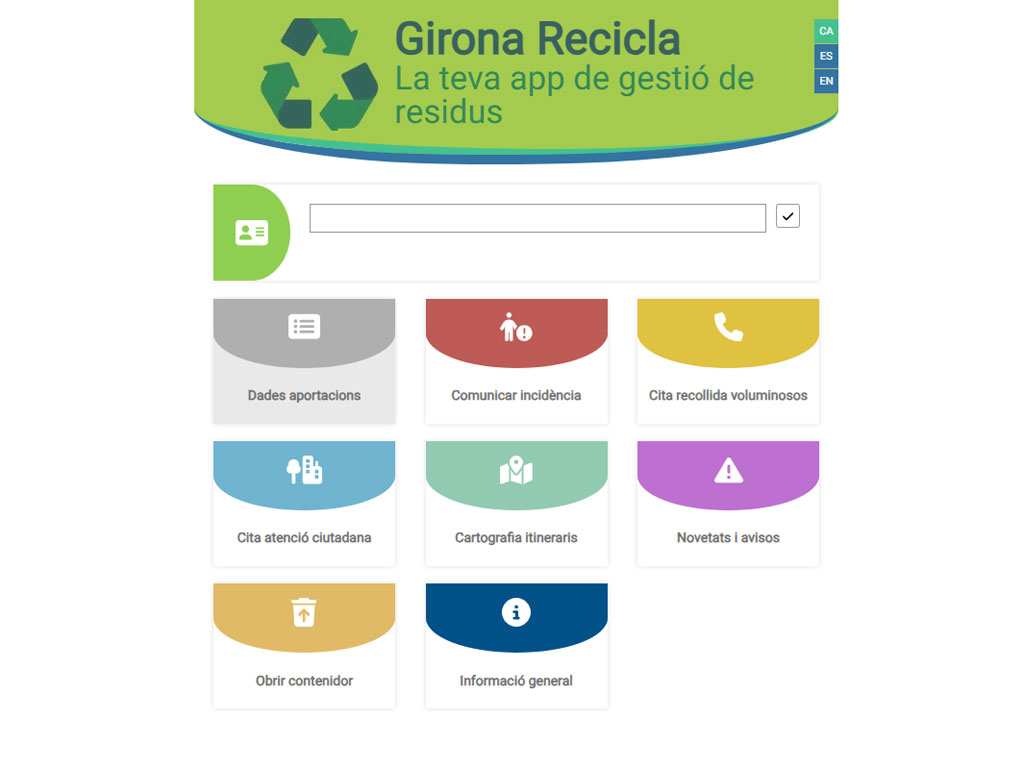
Task: Switch language to ES (Spanish)
Action: (x=825, y=56)
